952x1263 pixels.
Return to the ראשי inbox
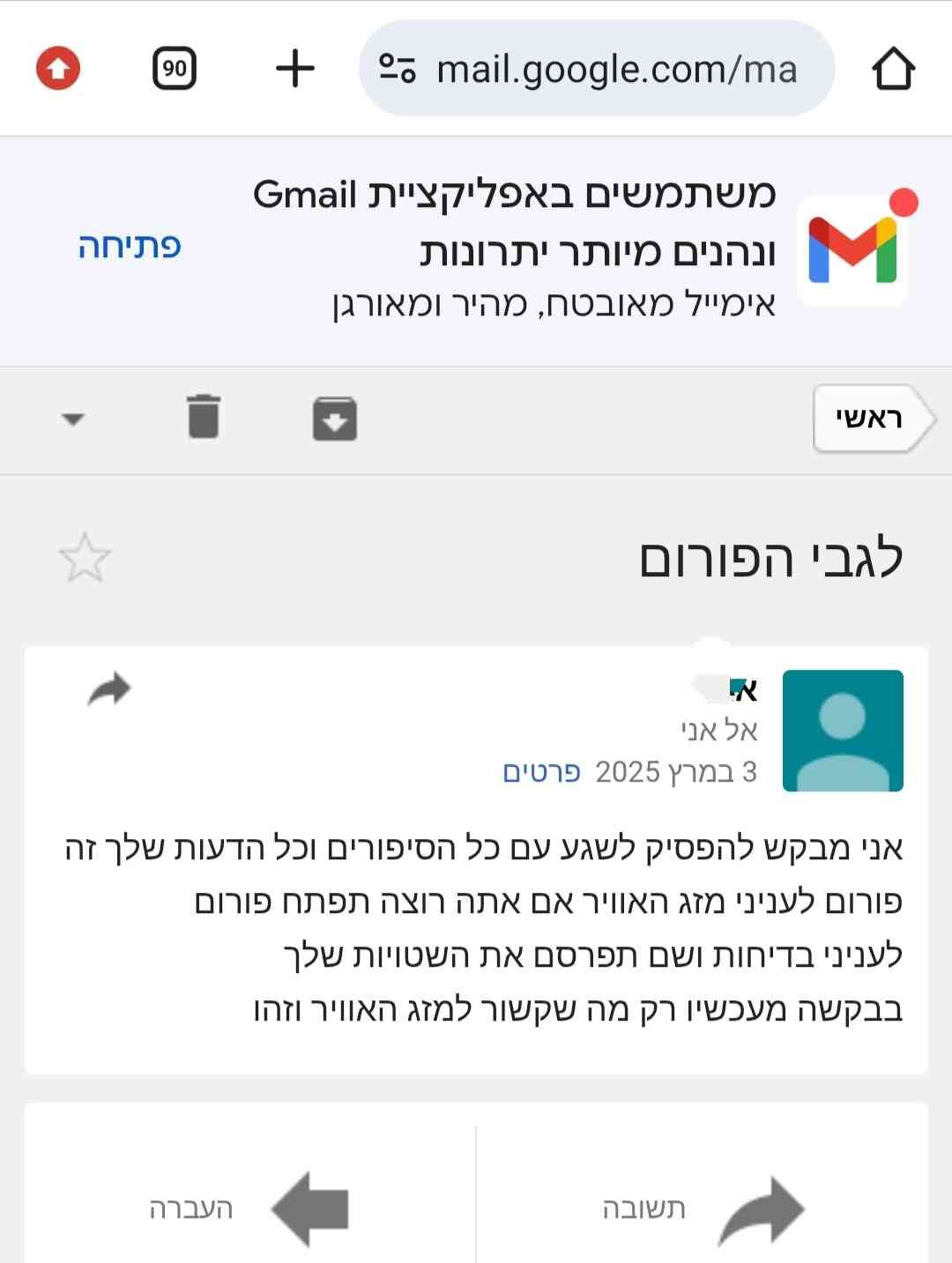pyautogui.click(x=870, y=419)
